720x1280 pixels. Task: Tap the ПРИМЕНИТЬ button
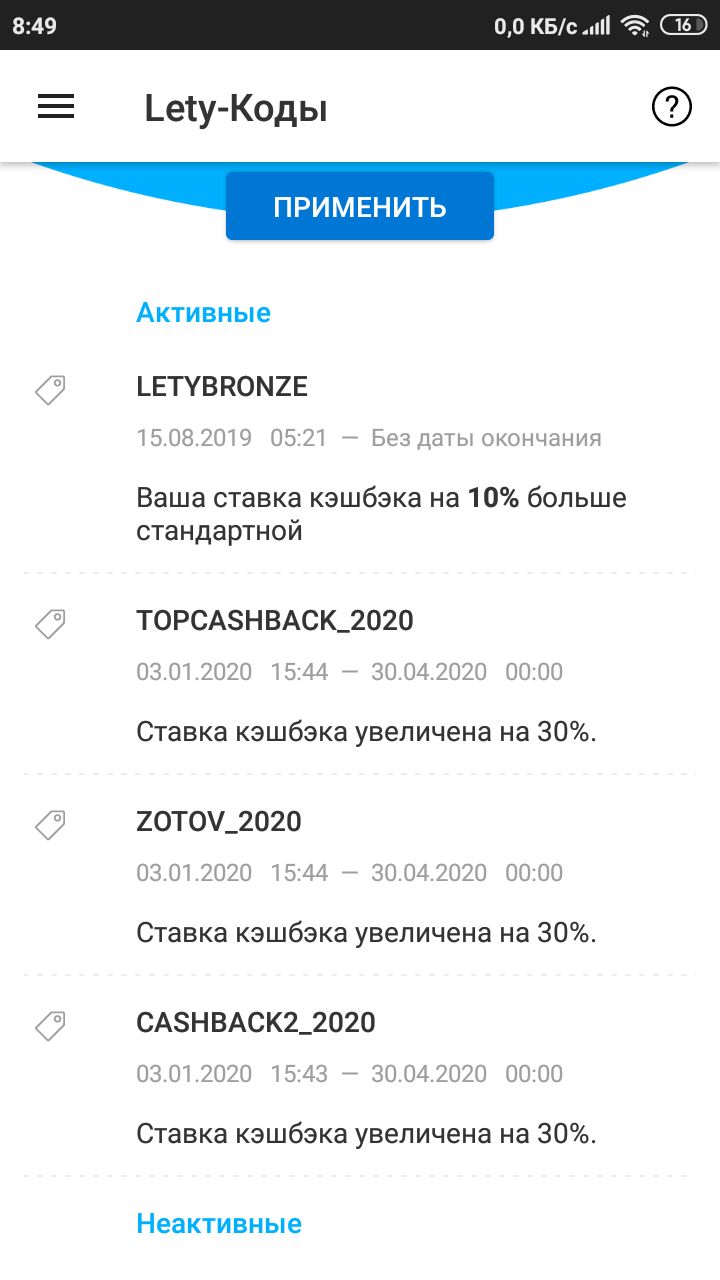pyautogui.click(x=360, y=207)
